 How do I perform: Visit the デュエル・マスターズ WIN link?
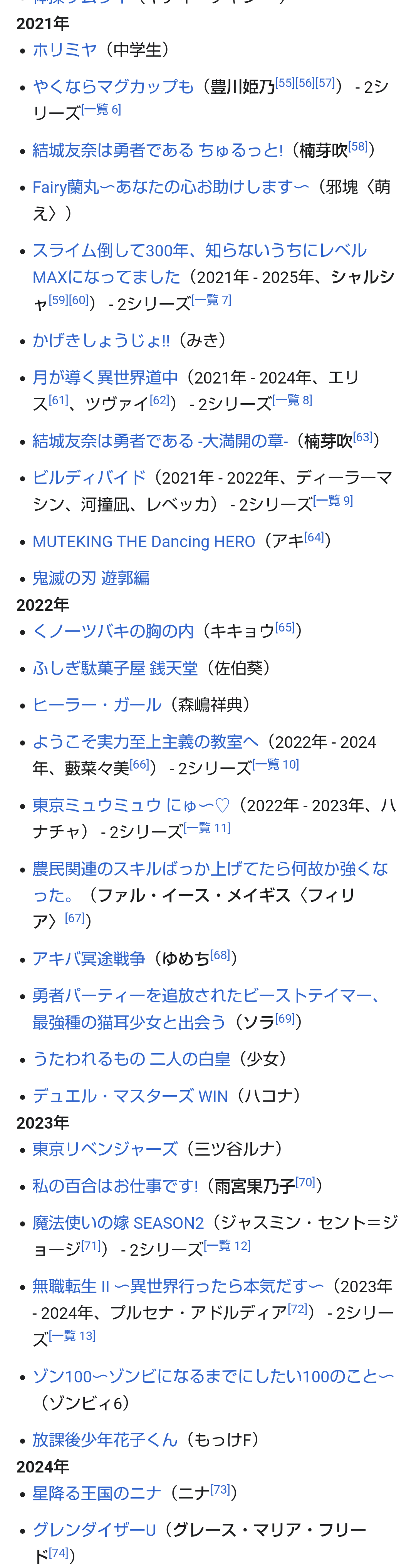(x=130, y=1096)
